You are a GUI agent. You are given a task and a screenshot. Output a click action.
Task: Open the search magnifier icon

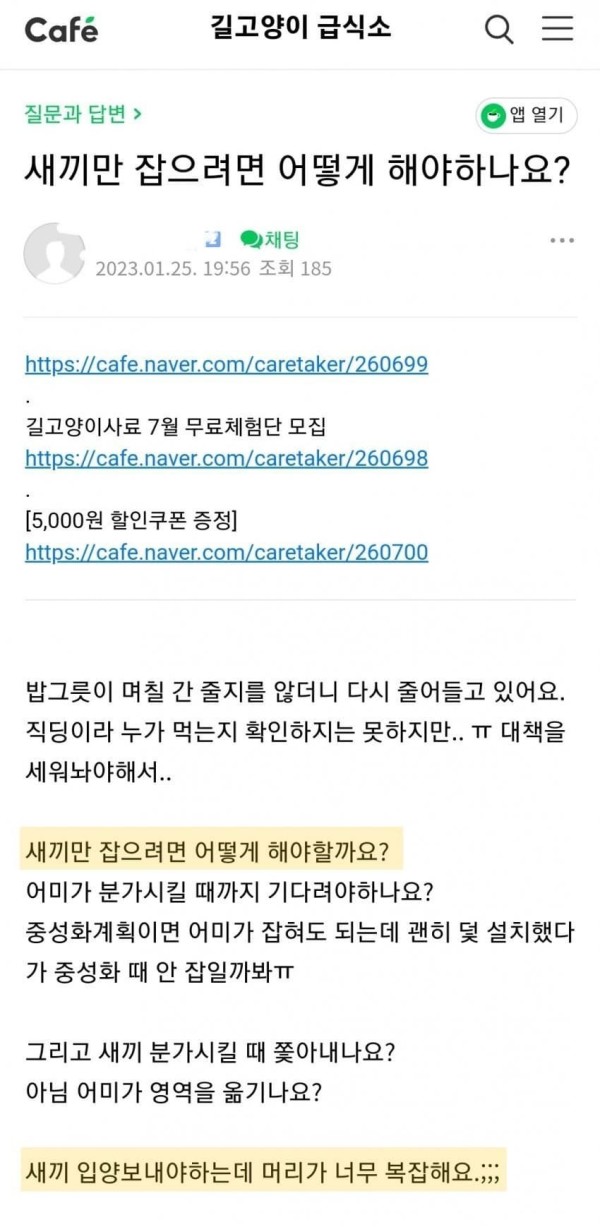point(498,29)
